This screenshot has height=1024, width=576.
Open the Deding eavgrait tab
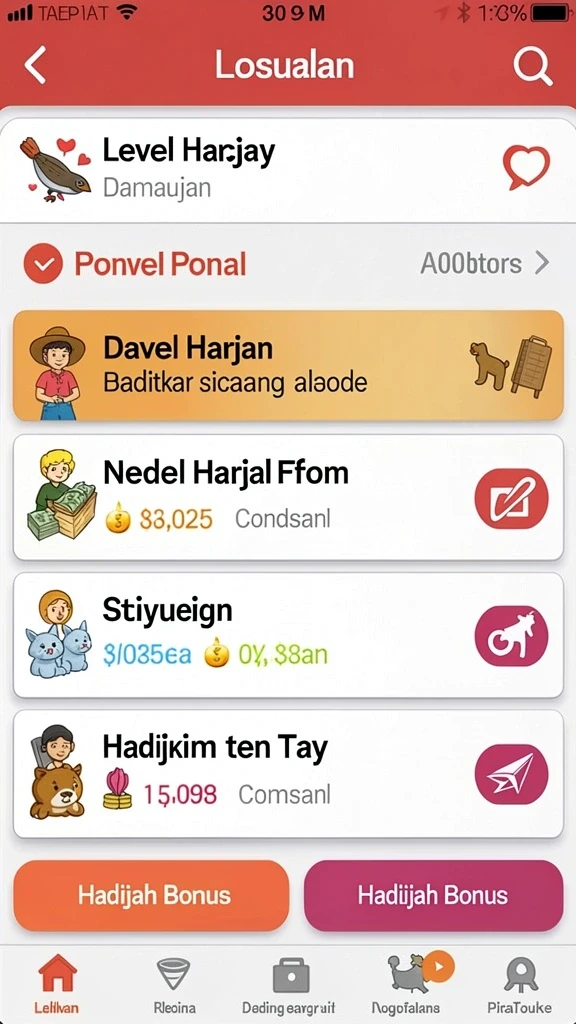[289, 983]
